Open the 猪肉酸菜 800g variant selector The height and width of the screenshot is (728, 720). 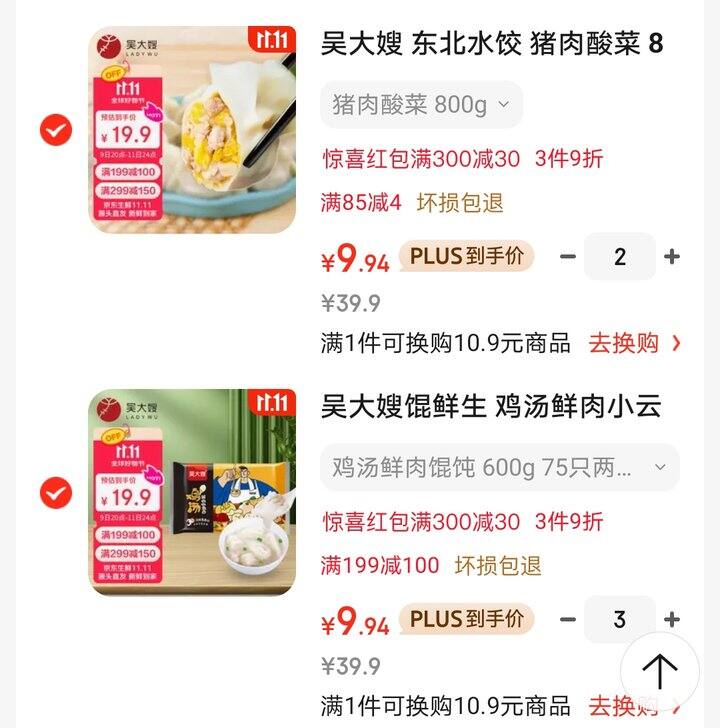click(x=420, y=104)
